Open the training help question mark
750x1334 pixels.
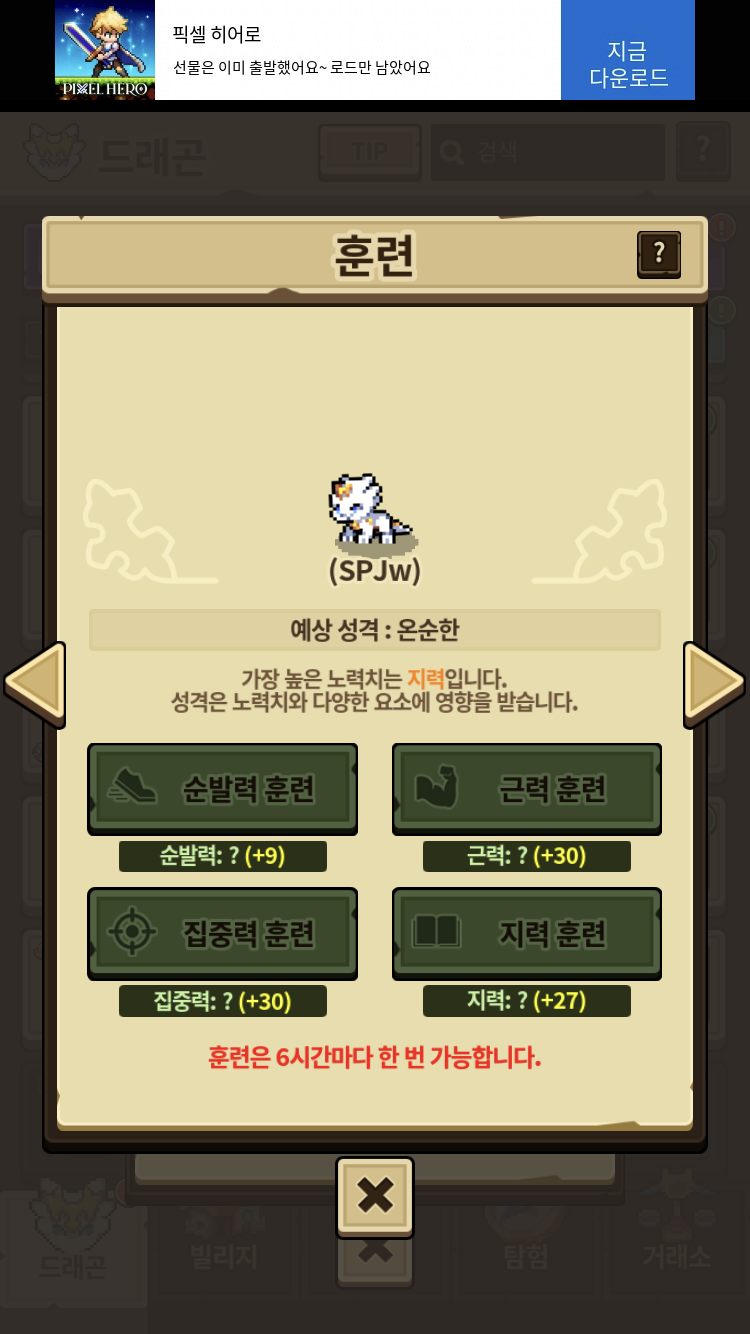[659, 254]
